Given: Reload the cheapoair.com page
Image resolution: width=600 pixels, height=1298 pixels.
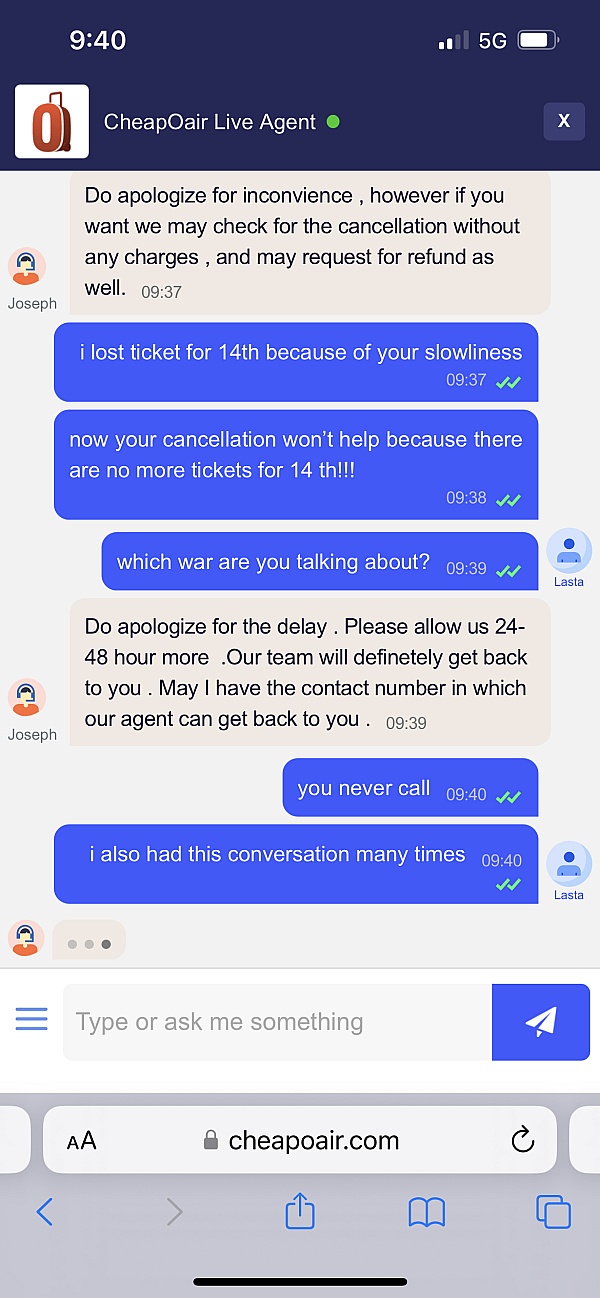Looking at the screenshot, I should (x=522, y=1140).
